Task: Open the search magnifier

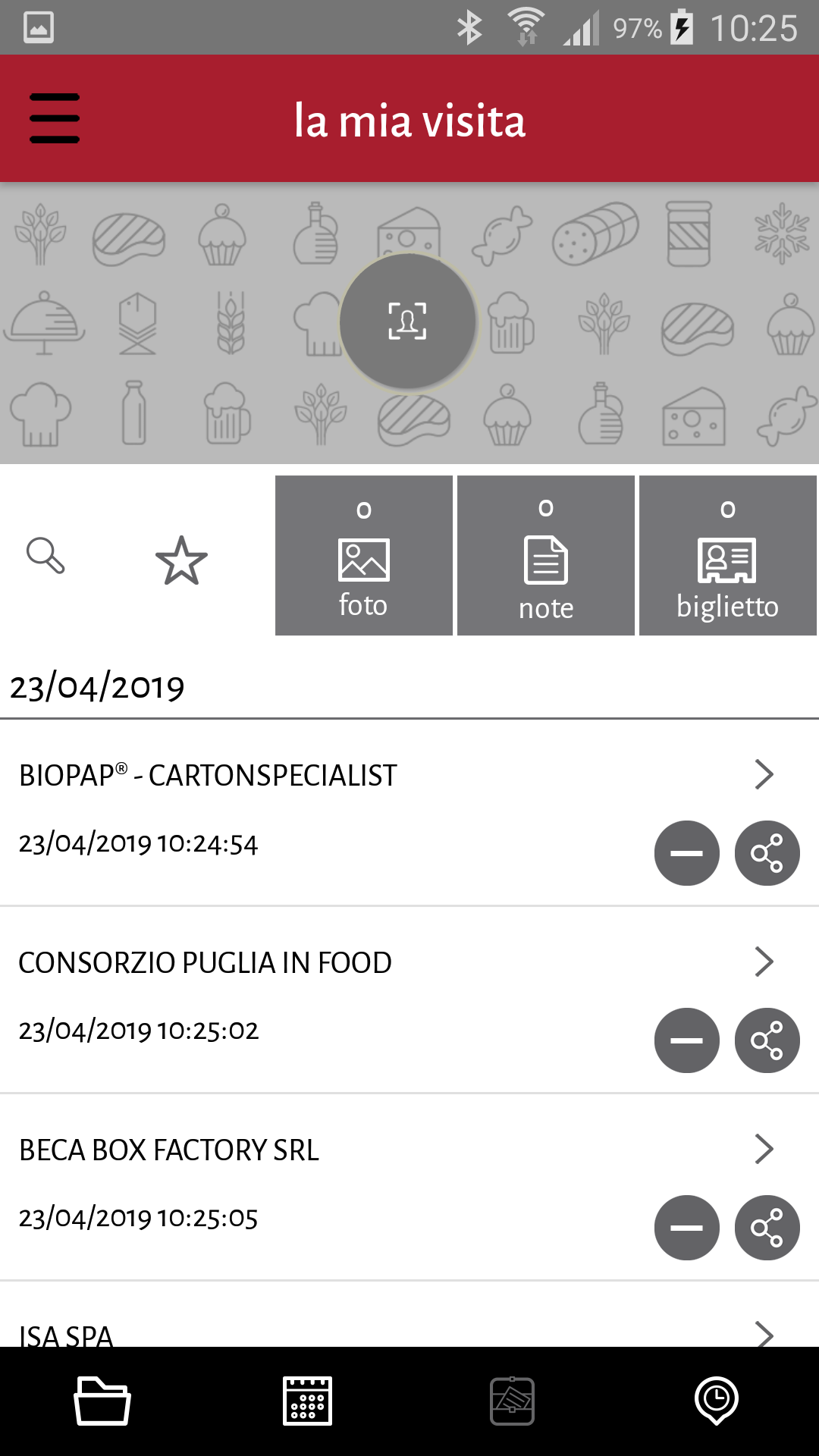Action: point(45,556)
